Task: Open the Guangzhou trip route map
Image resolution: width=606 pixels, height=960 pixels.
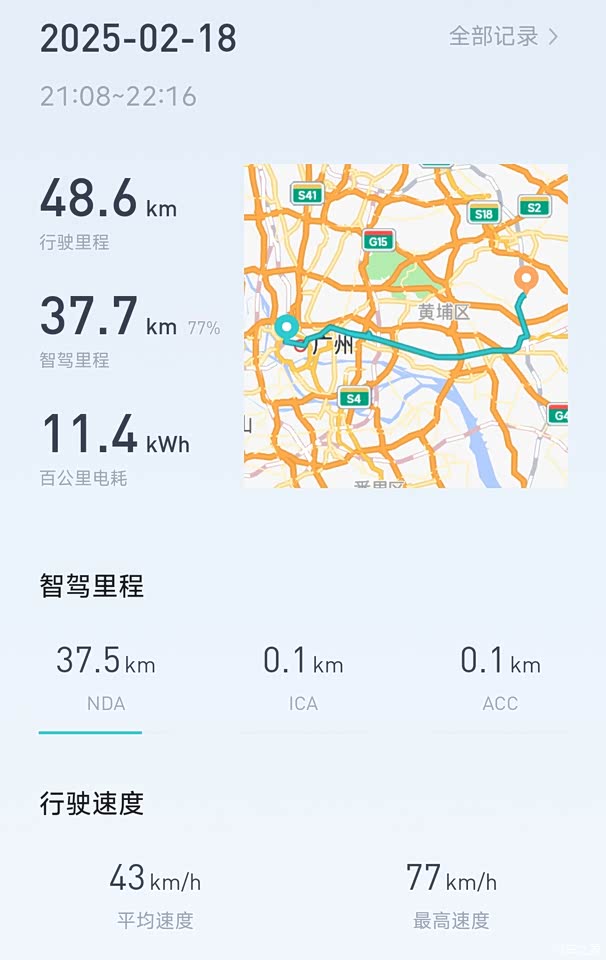Action: click(x=405, y=325)
